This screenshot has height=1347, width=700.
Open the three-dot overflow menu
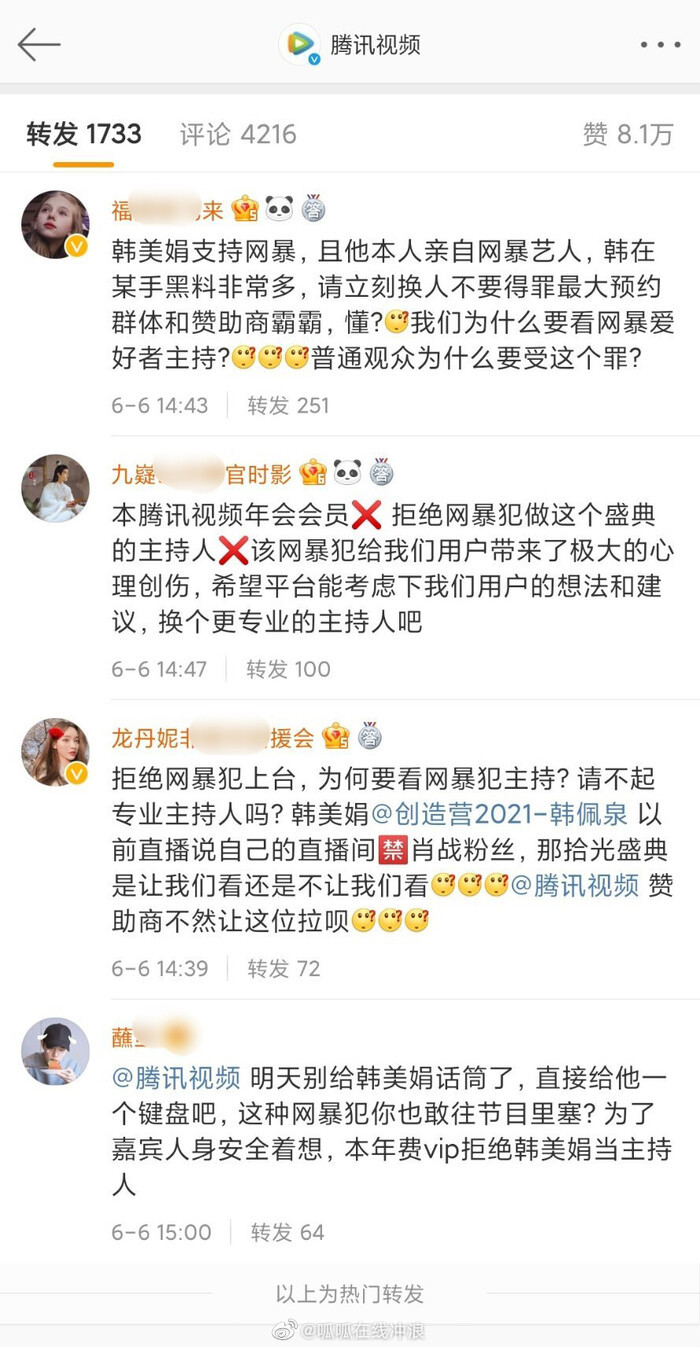tap(660, 45)
